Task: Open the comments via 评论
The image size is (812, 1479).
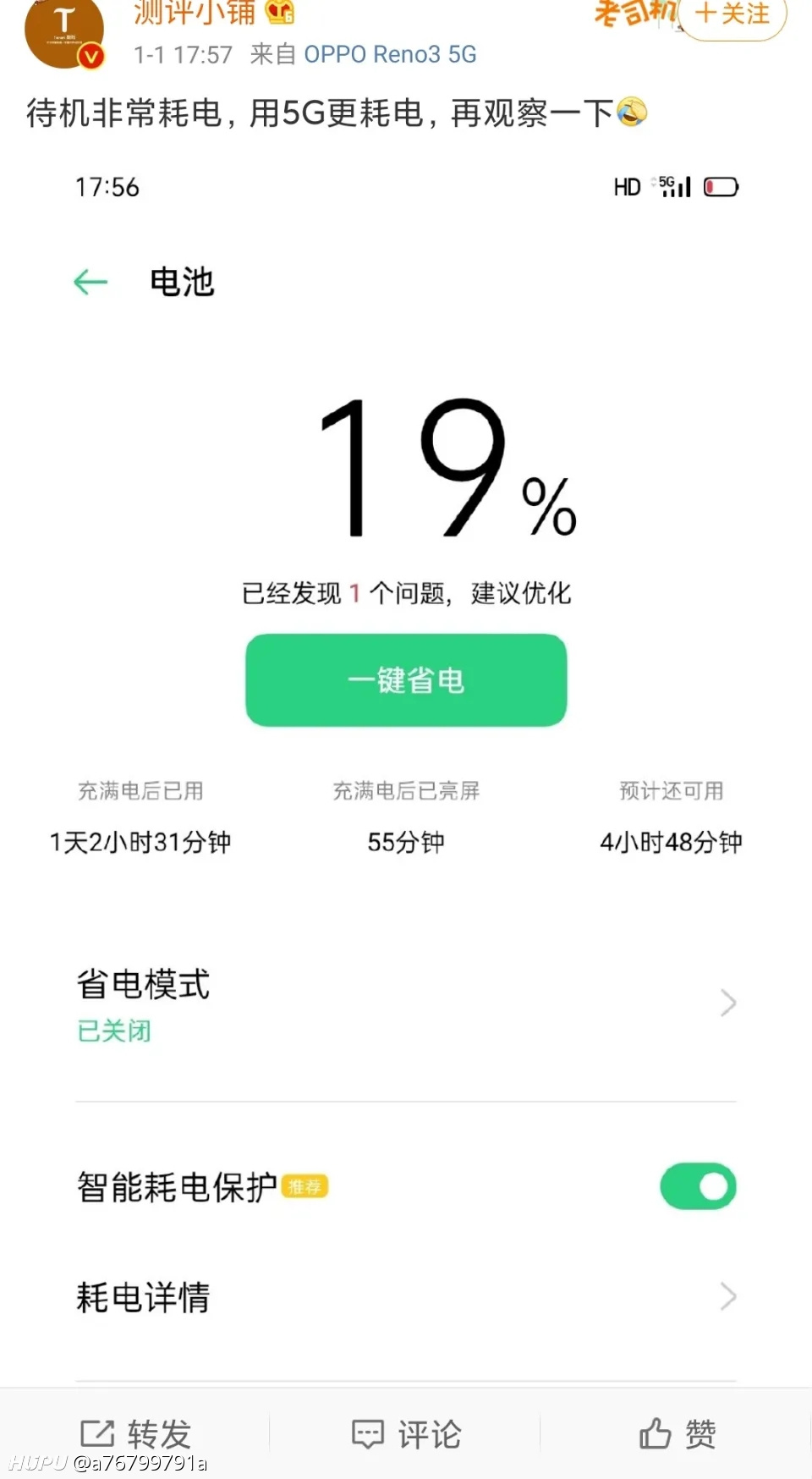Action: (x=406, y=1433)
